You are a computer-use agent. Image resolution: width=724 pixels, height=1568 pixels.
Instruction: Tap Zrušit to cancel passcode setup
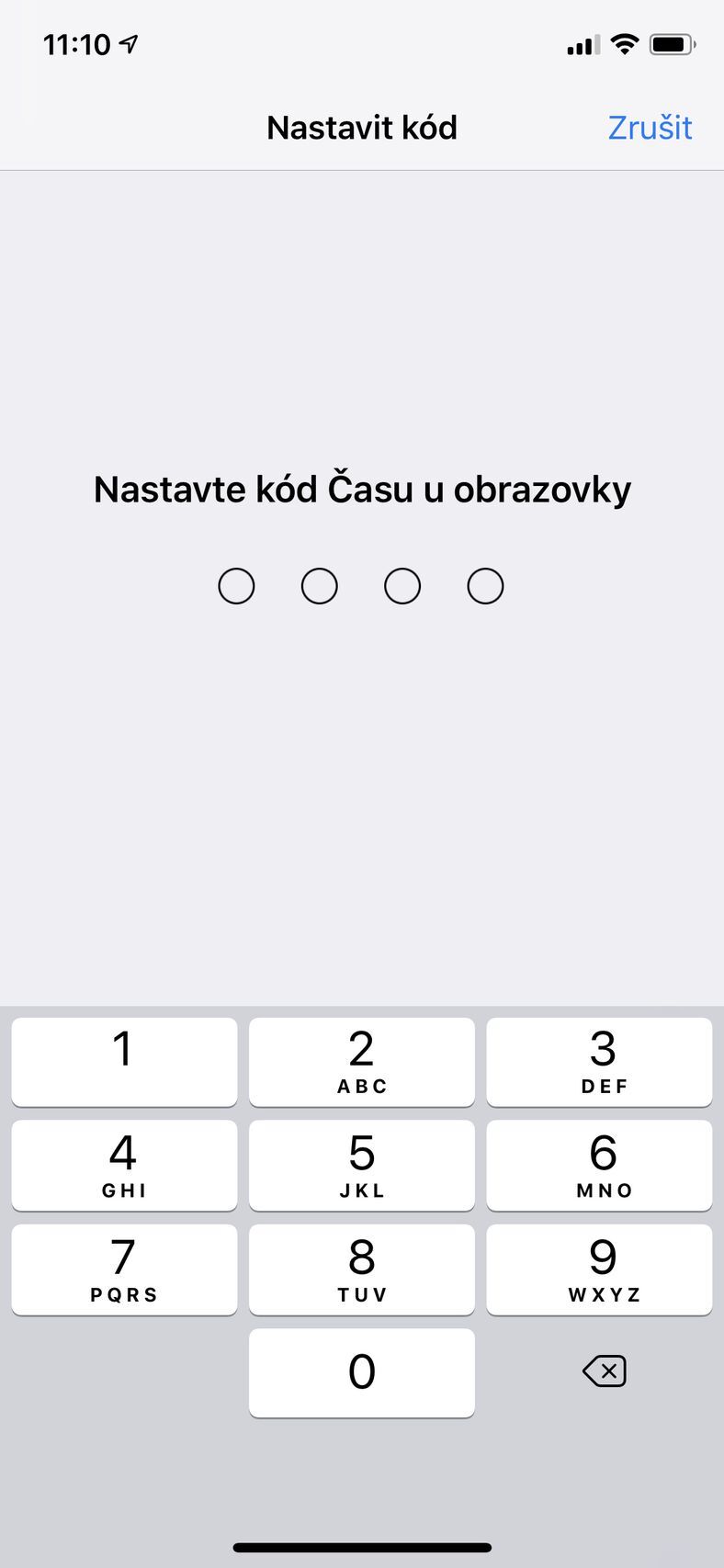coord(650,128)
